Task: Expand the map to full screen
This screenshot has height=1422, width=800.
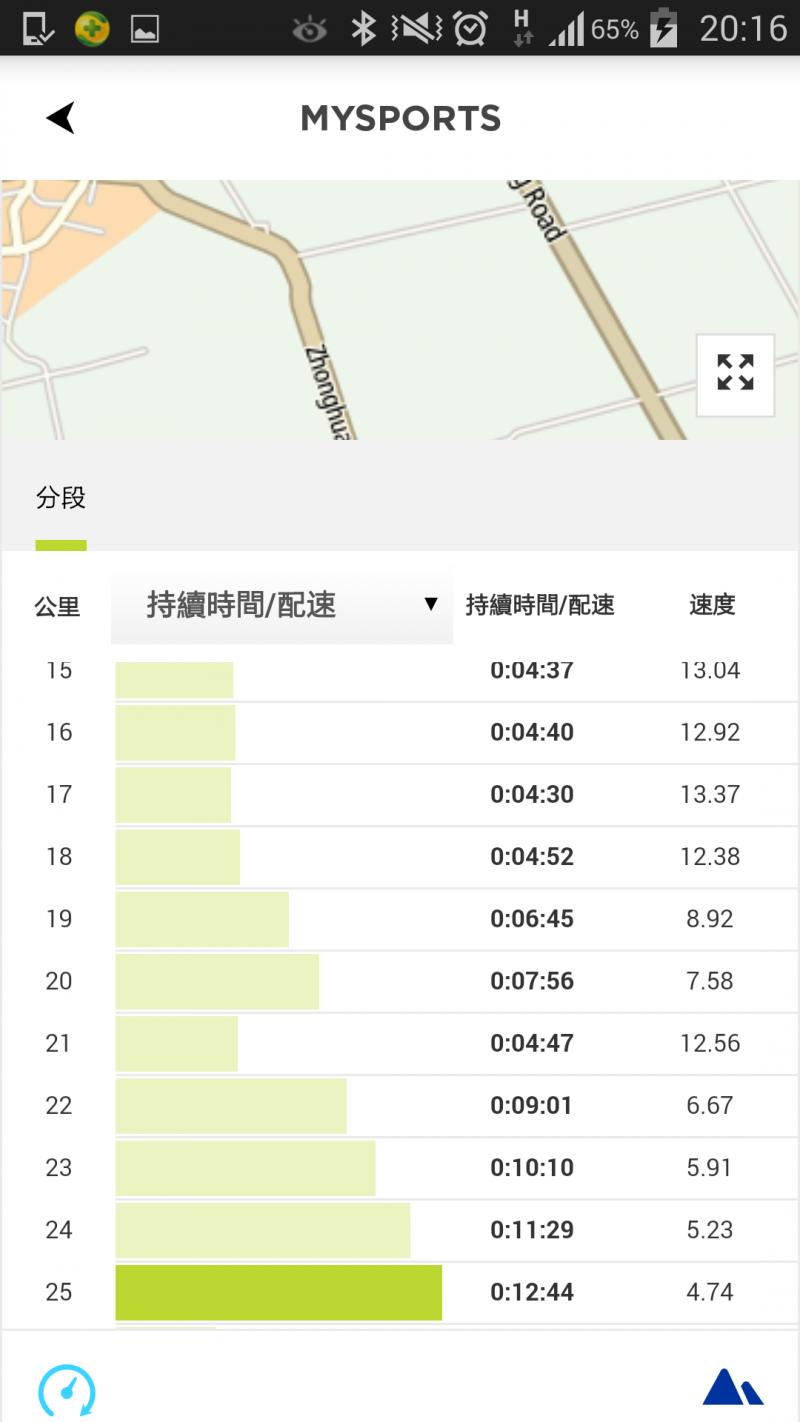Action: click(735, 373)
